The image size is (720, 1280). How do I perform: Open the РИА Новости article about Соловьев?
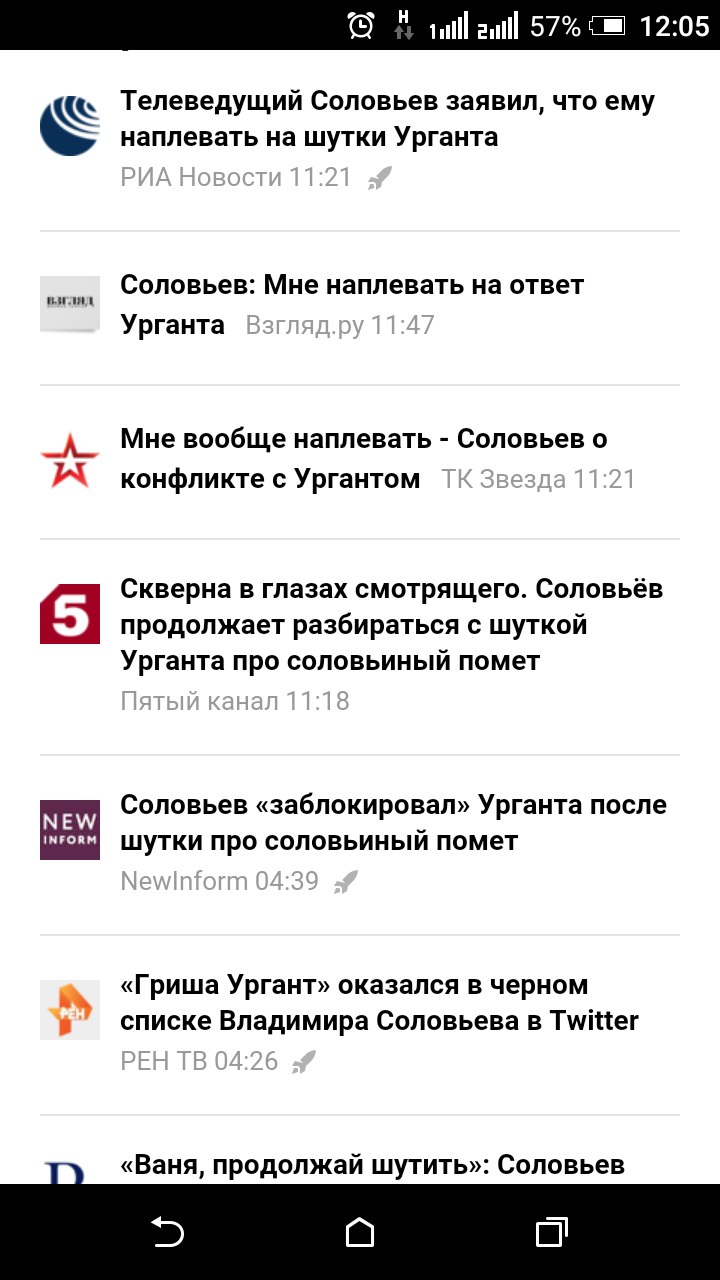[387, 119]
